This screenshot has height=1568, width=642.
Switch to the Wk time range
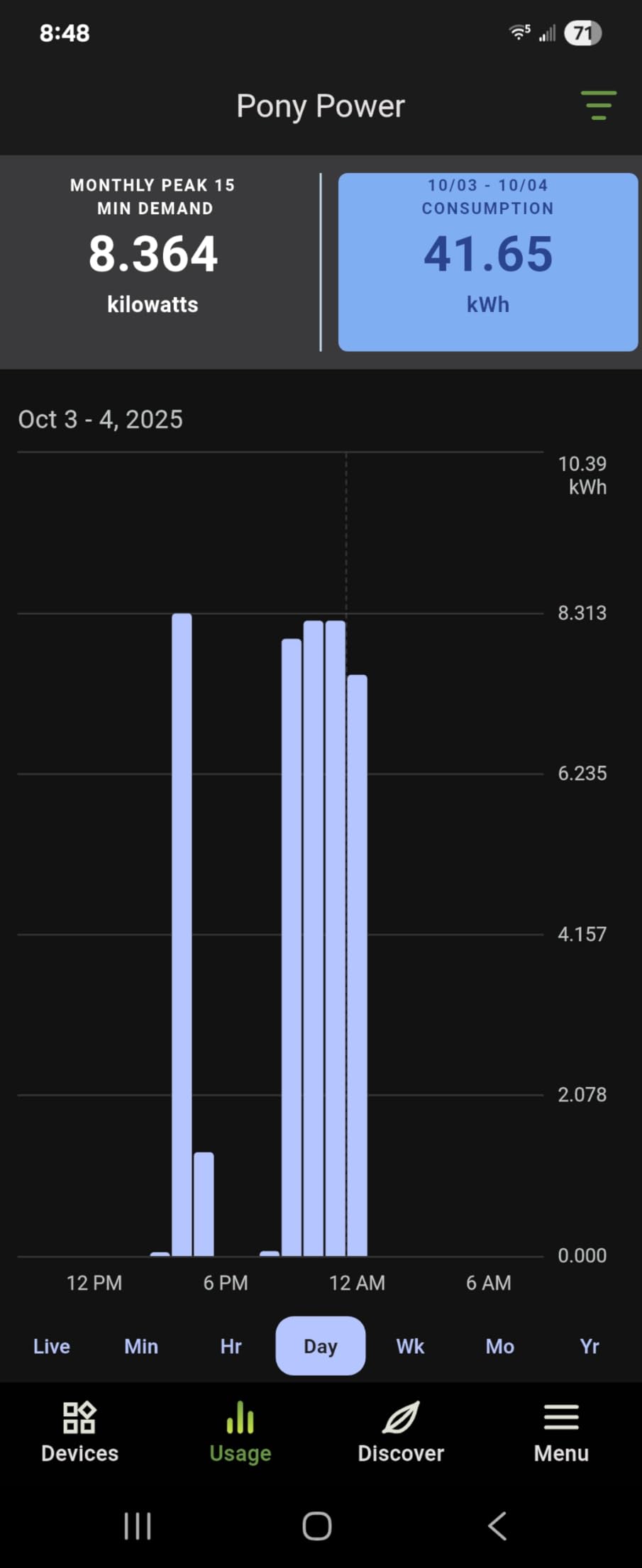coord(410,1346)
